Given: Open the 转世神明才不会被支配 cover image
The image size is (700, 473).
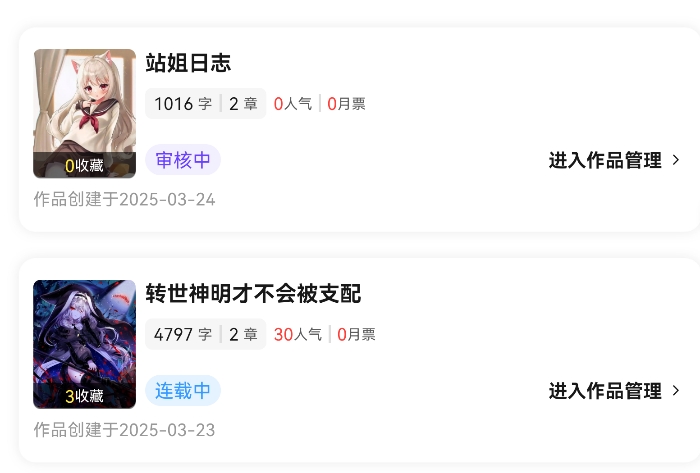Looking at the screenshot, I should 84,343.
